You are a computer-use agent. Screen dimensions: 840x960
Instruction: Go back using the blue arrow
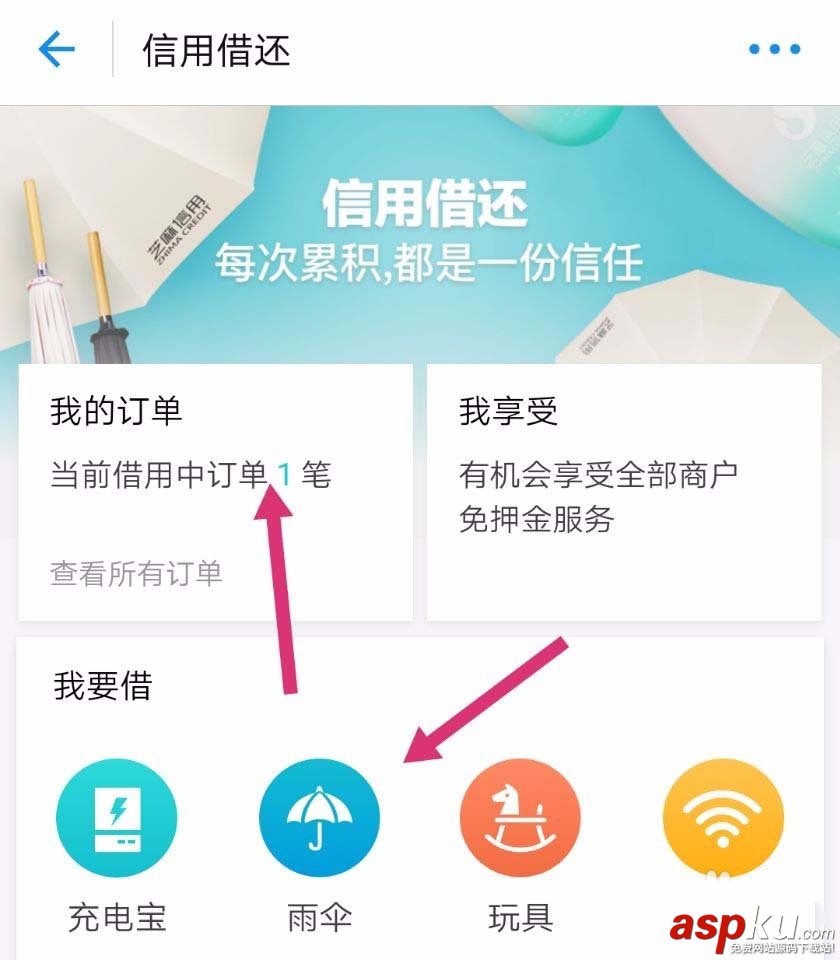click(57, 48)
